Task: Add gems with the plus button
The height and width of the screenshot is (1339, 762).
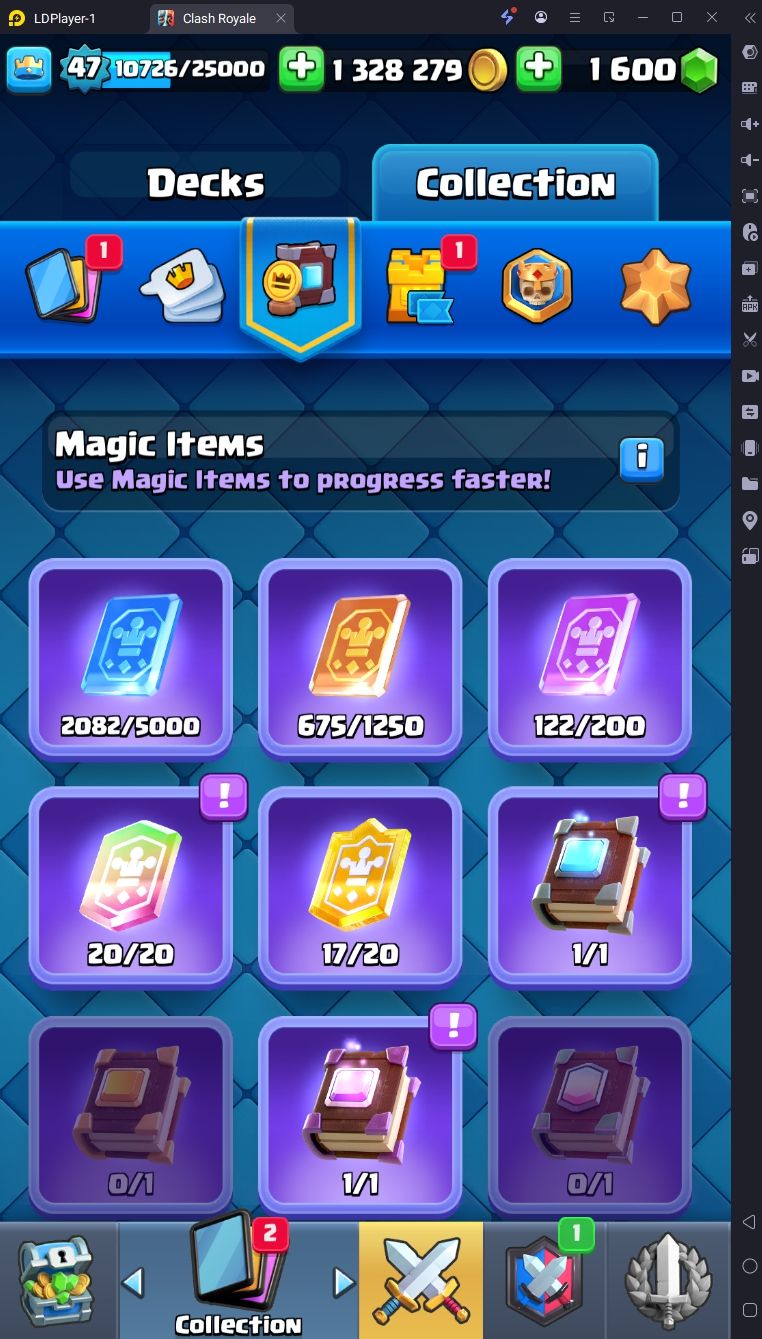Action: point(538,68)
